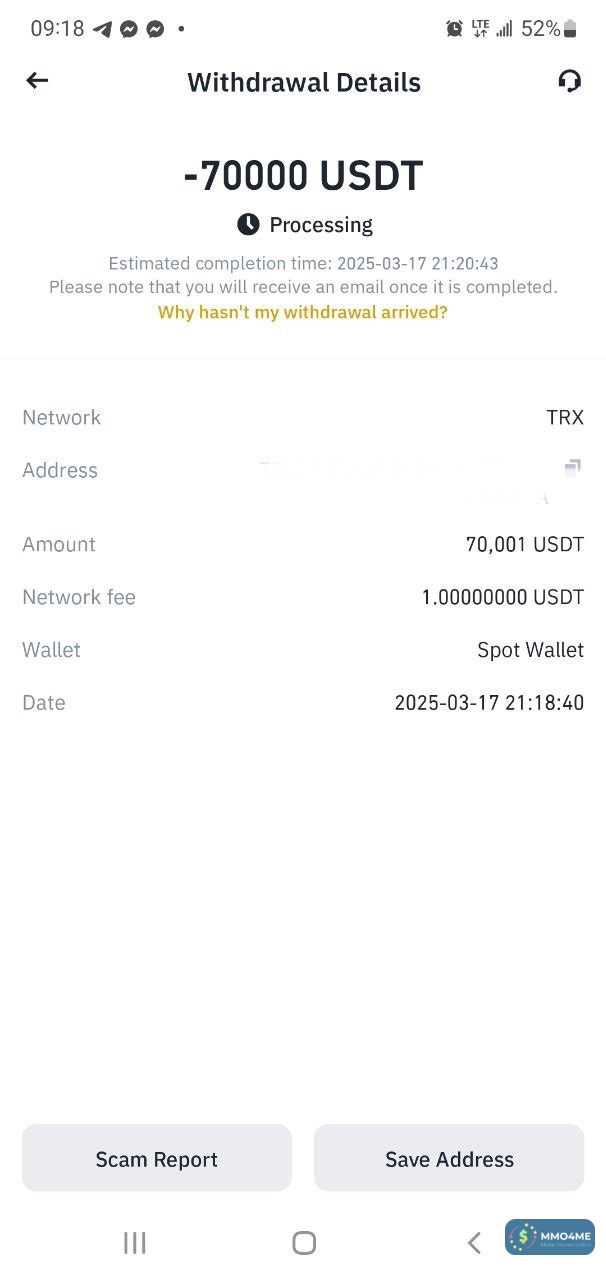Screen dimensions: 606x1280
Task: Go to the phone home screen
Action: point(304,1242)
